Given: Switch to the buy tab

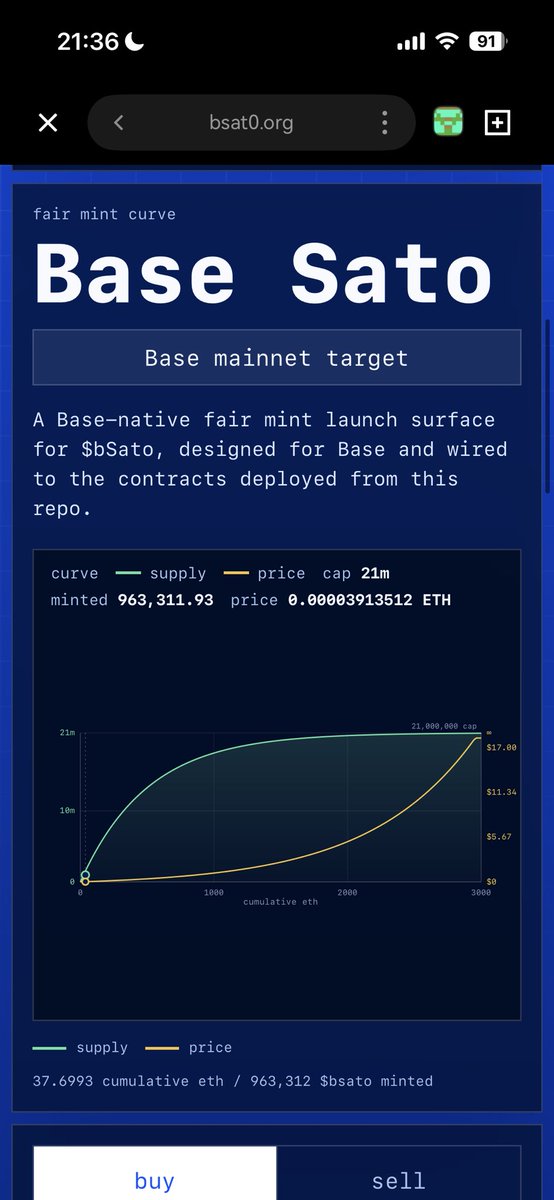Looking at the screenshot, I should [155, 1174].
